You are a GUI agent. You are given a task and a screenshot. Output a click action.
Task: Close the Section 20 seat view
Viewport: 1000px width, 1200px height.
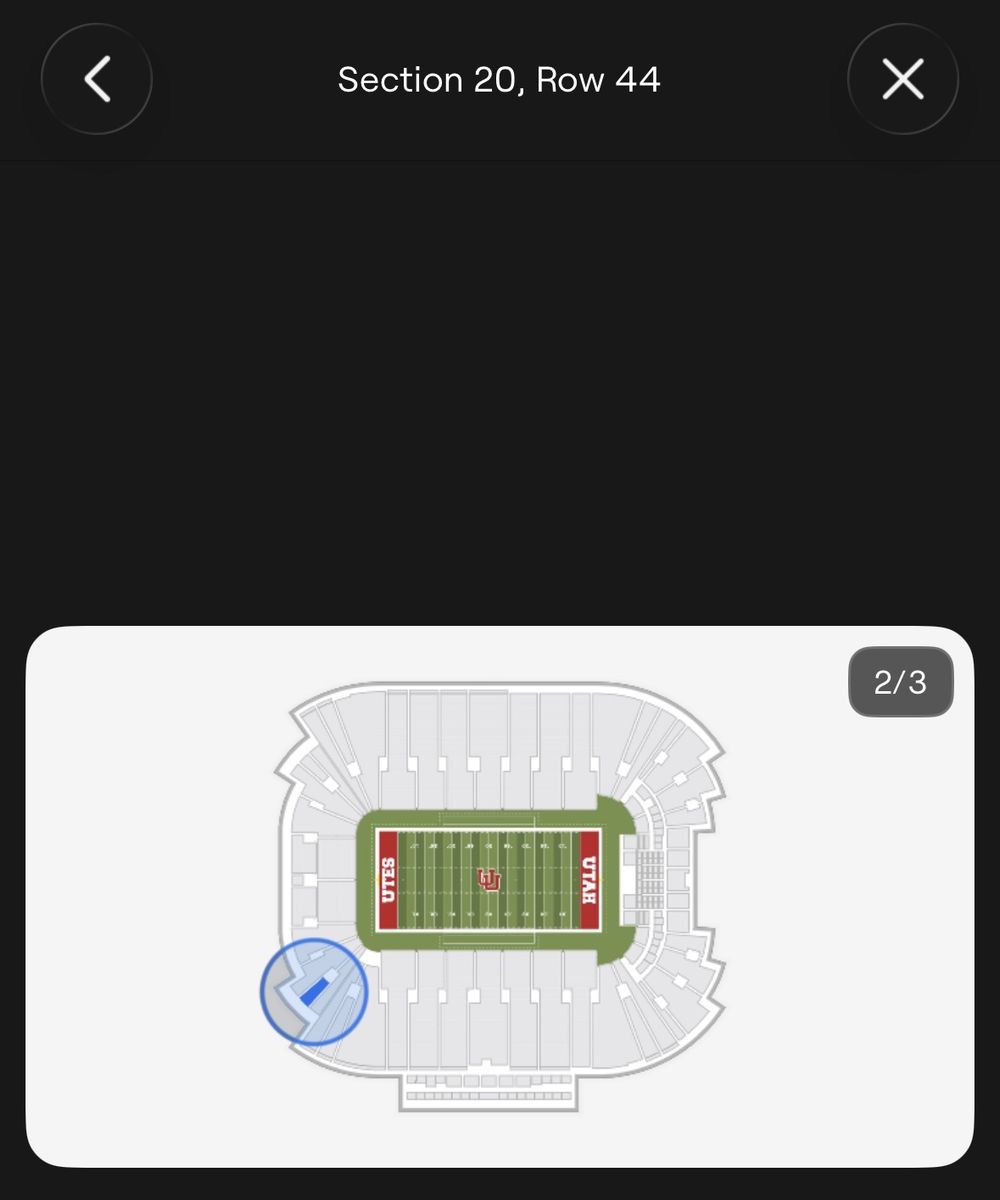click(x=903, y=79)
